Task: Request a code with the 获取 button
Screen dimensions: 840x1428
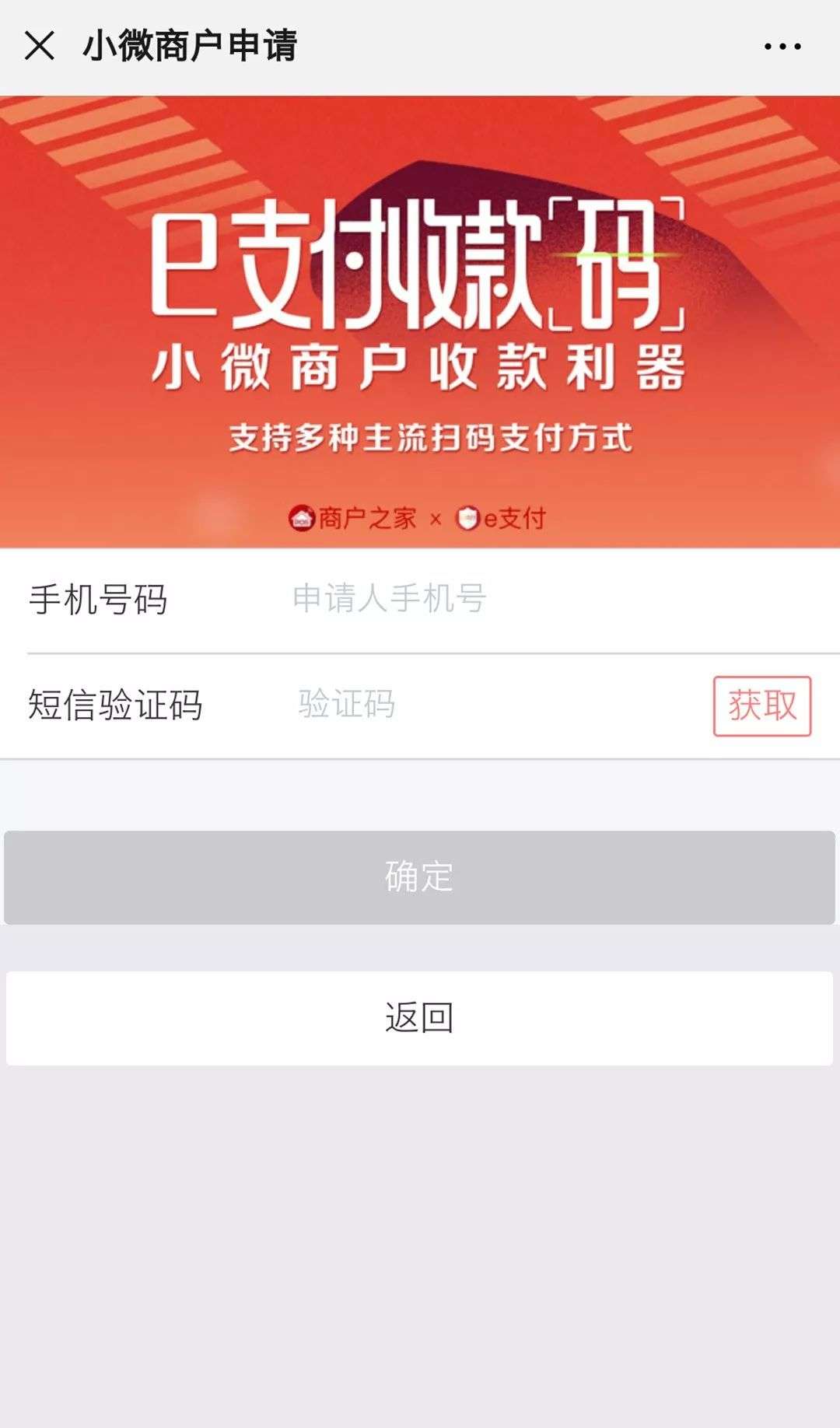Action: pos(761,706)
